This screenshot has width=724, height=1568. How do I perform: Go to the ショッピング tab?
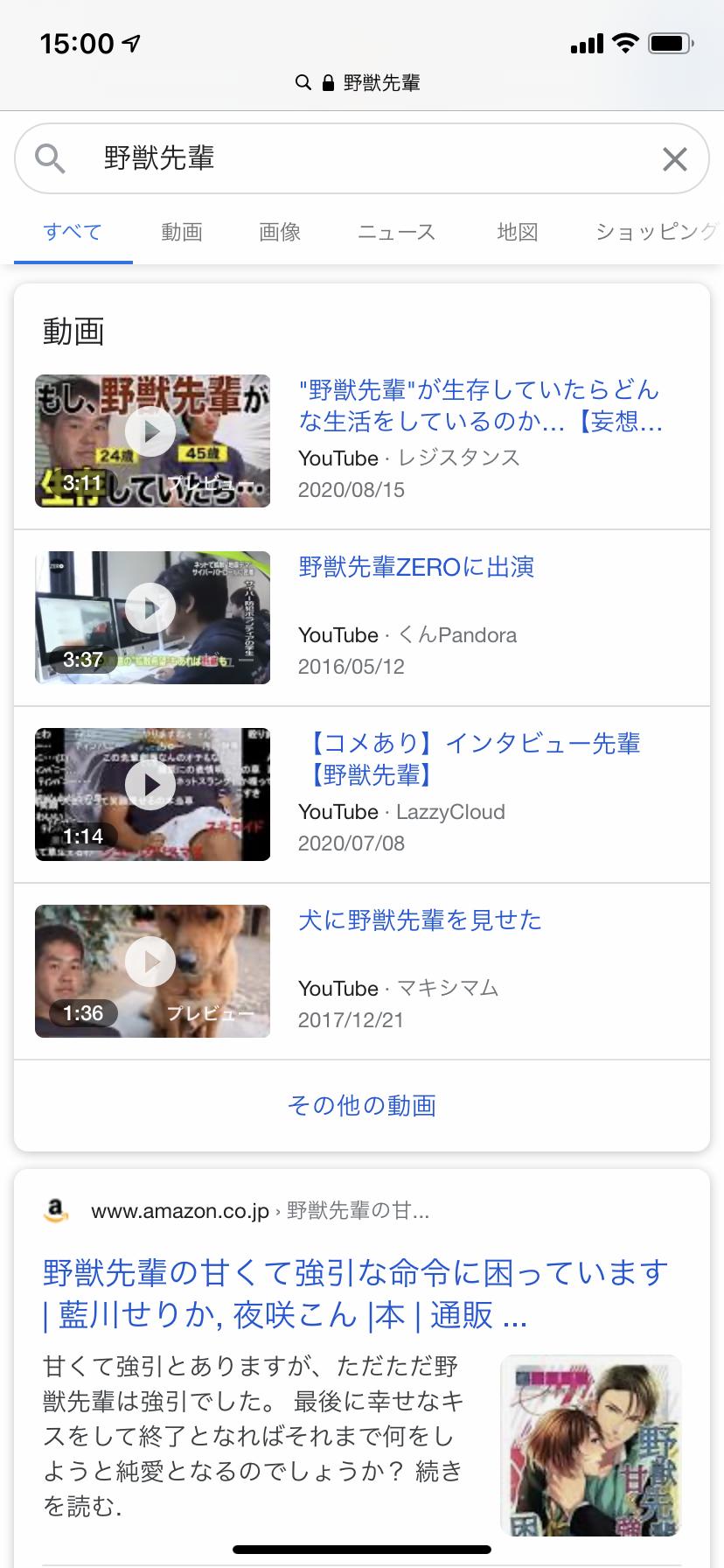pos(656,232)
